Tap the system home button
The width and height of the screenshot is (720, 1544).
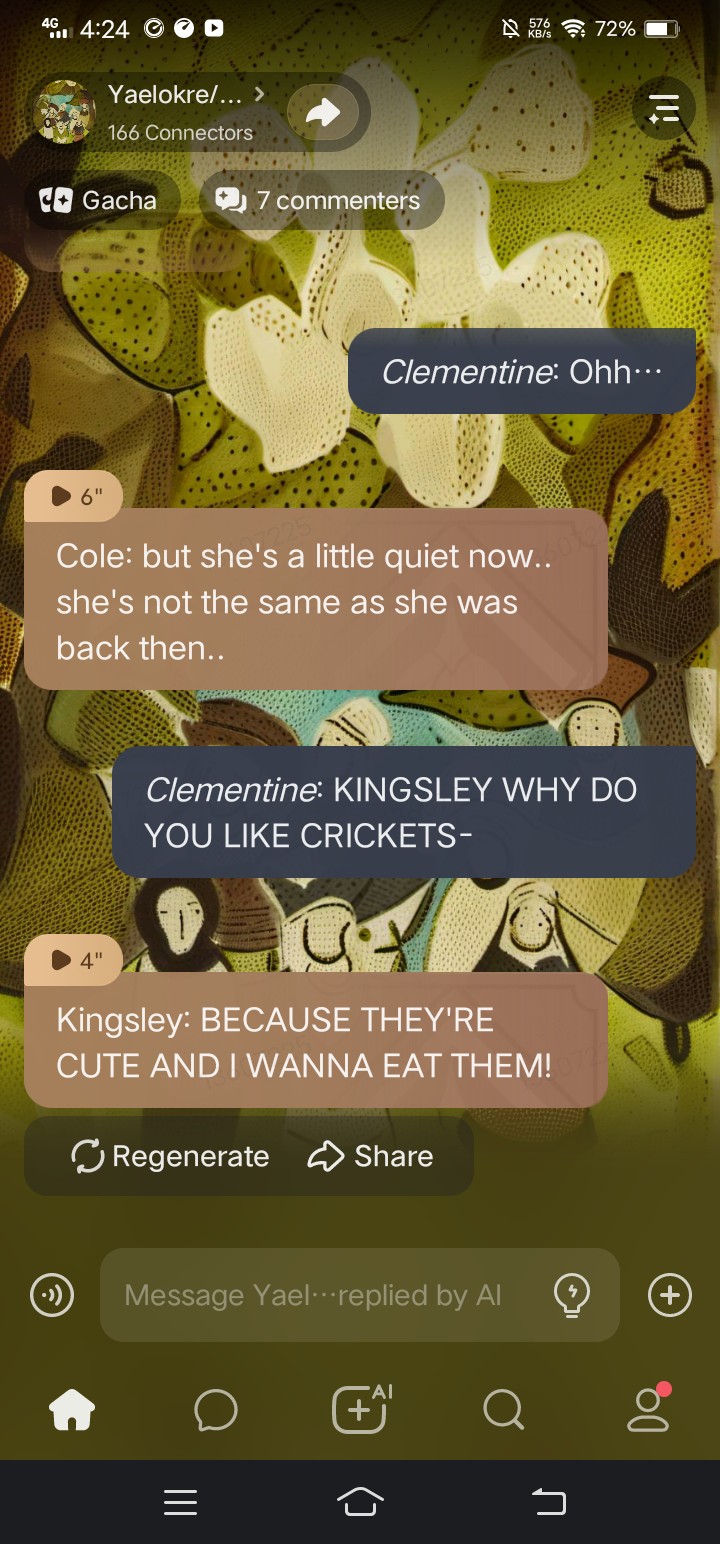tap(360, 1501)
